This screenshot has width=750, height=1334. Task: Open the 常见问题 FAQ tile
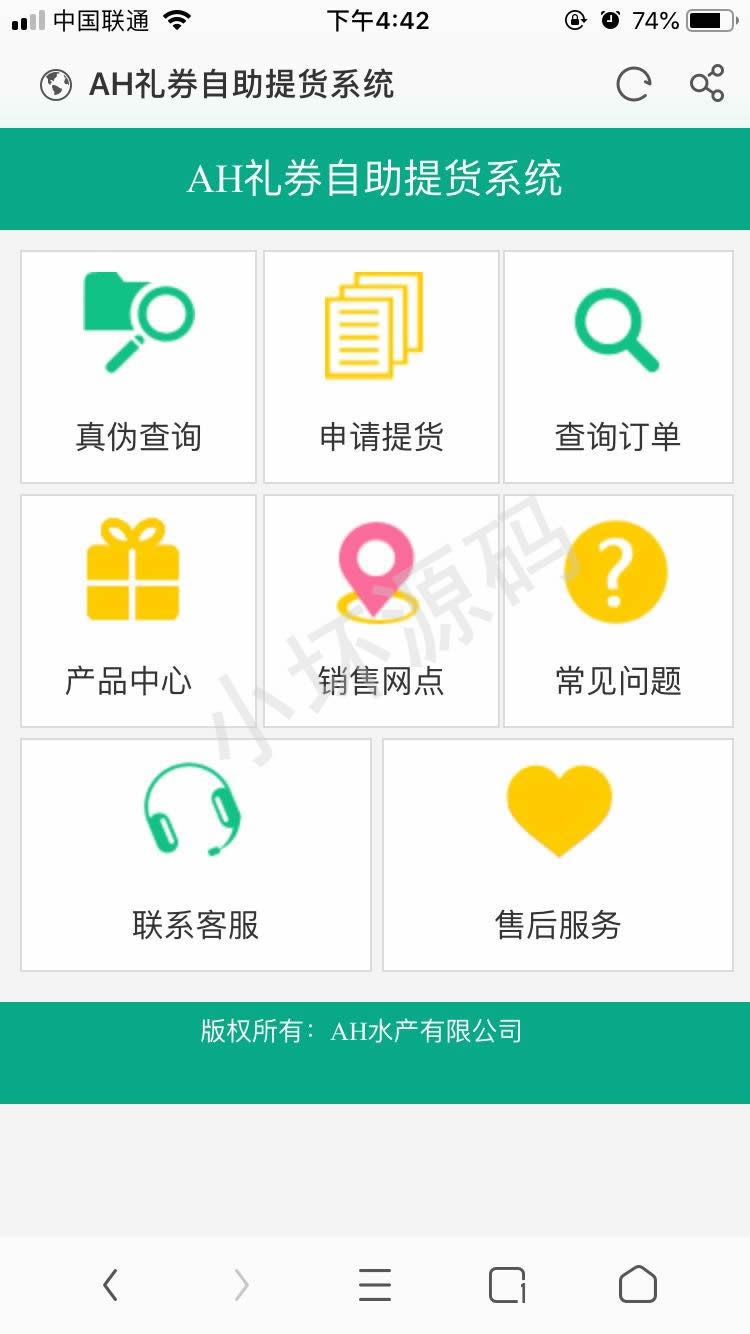click(618, 611)
